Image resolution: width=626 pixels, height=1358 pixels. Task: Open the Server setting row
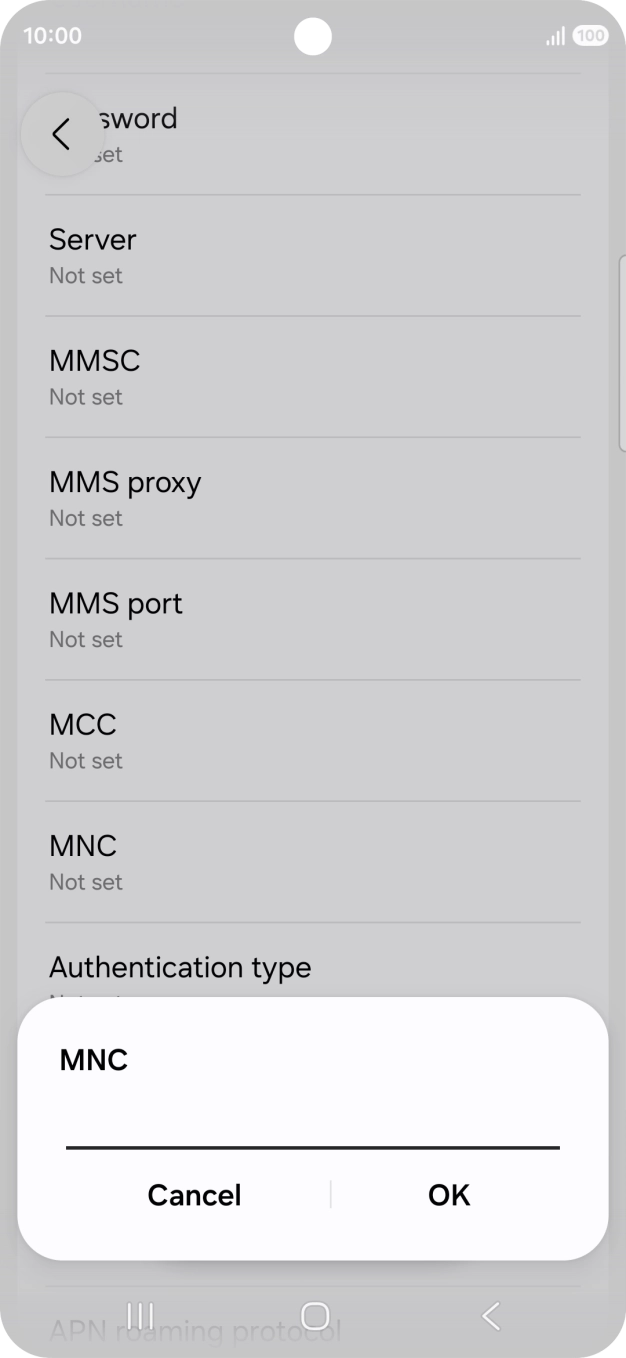[312, 256]
